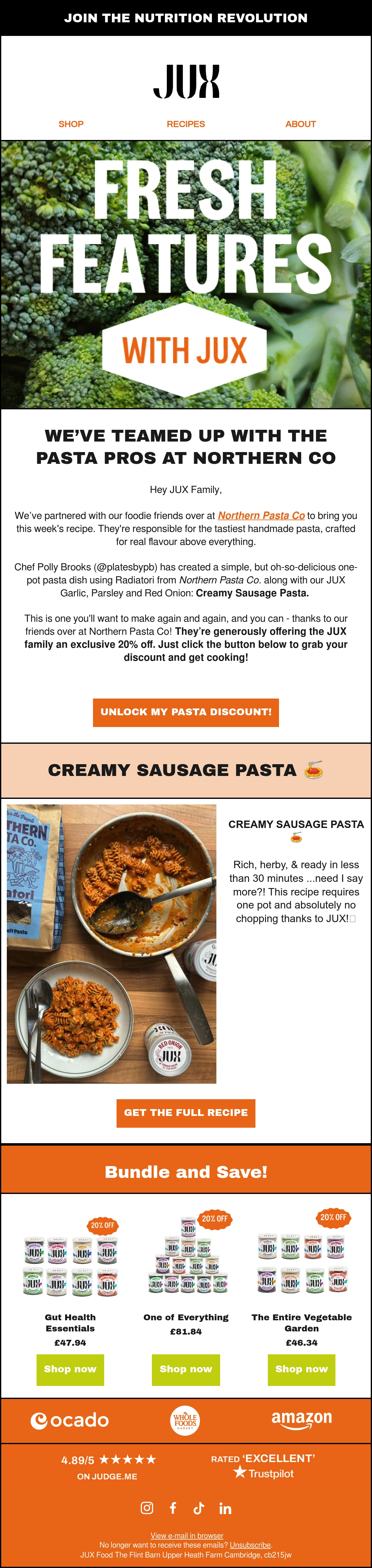
Task: Open the TikTok icon
Action: (199, 1508)
